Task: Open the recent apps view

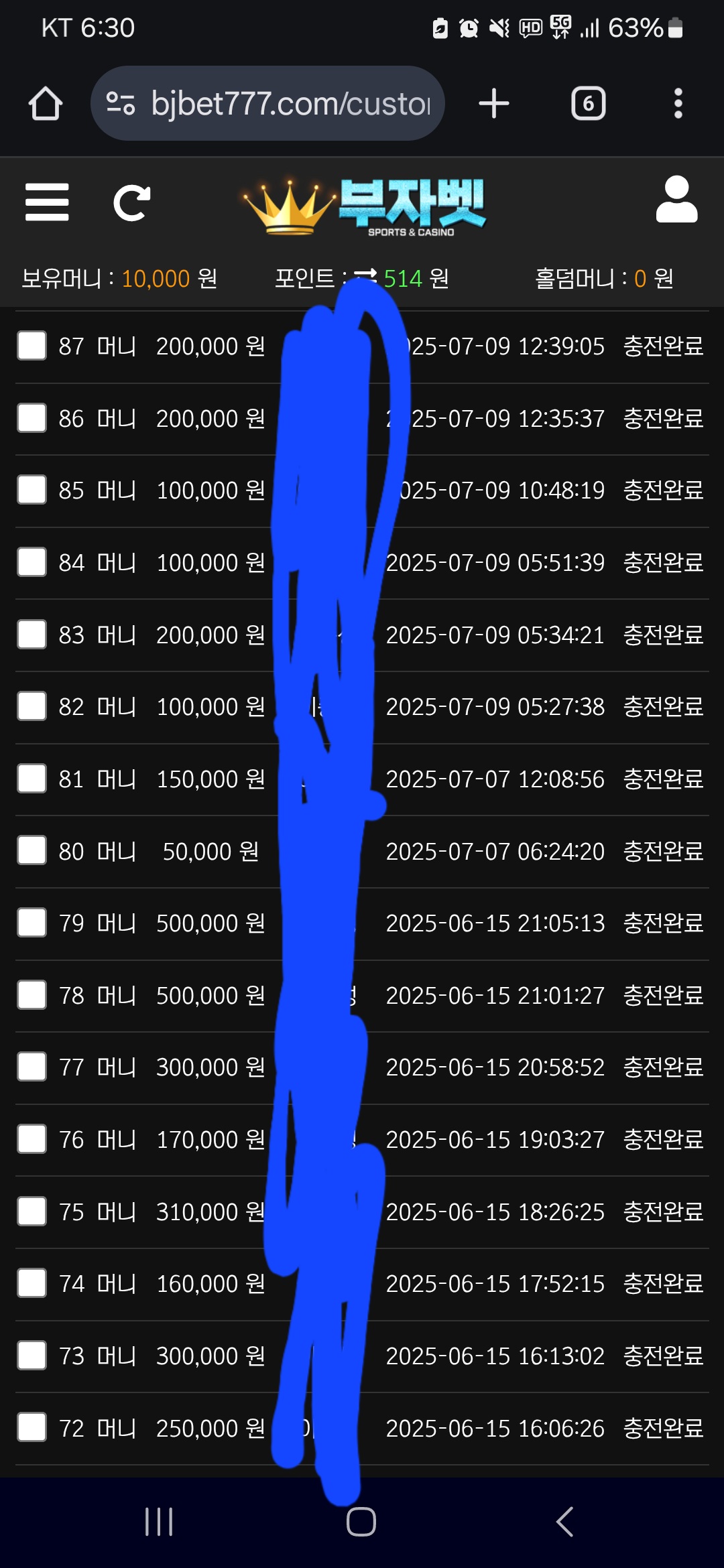Action: pyautogui.click(x=159, y=1522)
